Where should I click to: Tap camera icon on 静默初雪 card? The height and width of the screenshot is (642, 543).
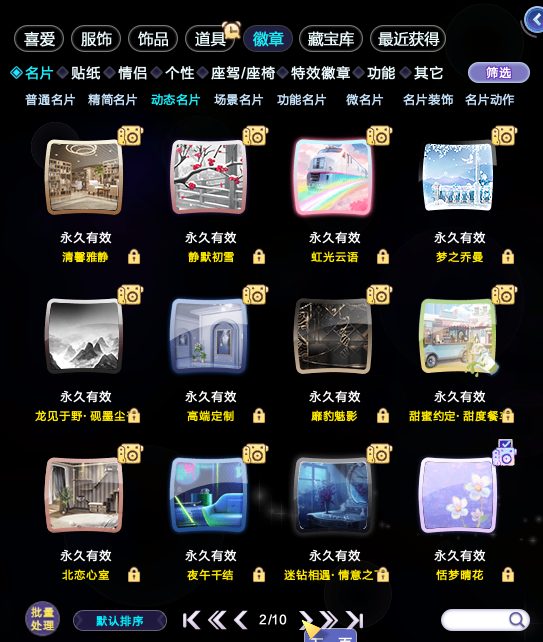pyautogui.click(x=255, y=136)
